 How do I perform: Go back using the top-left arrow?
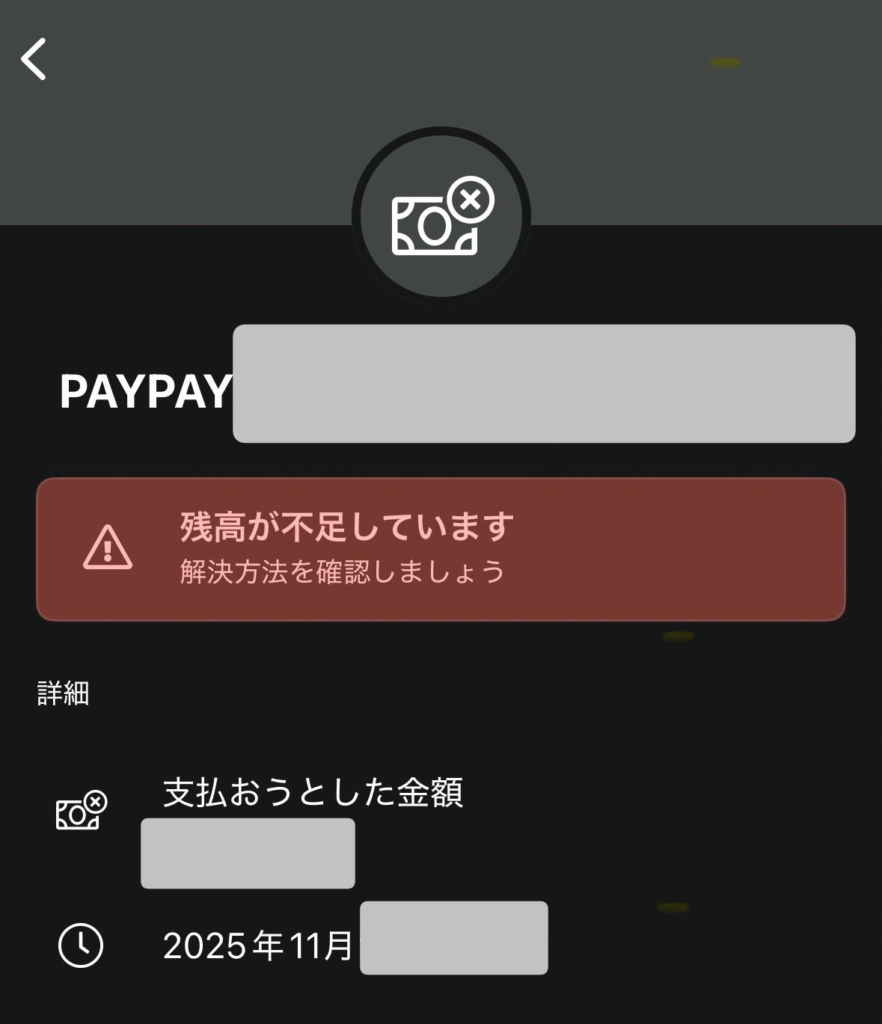pyautogui.click(x=34, y=59)
